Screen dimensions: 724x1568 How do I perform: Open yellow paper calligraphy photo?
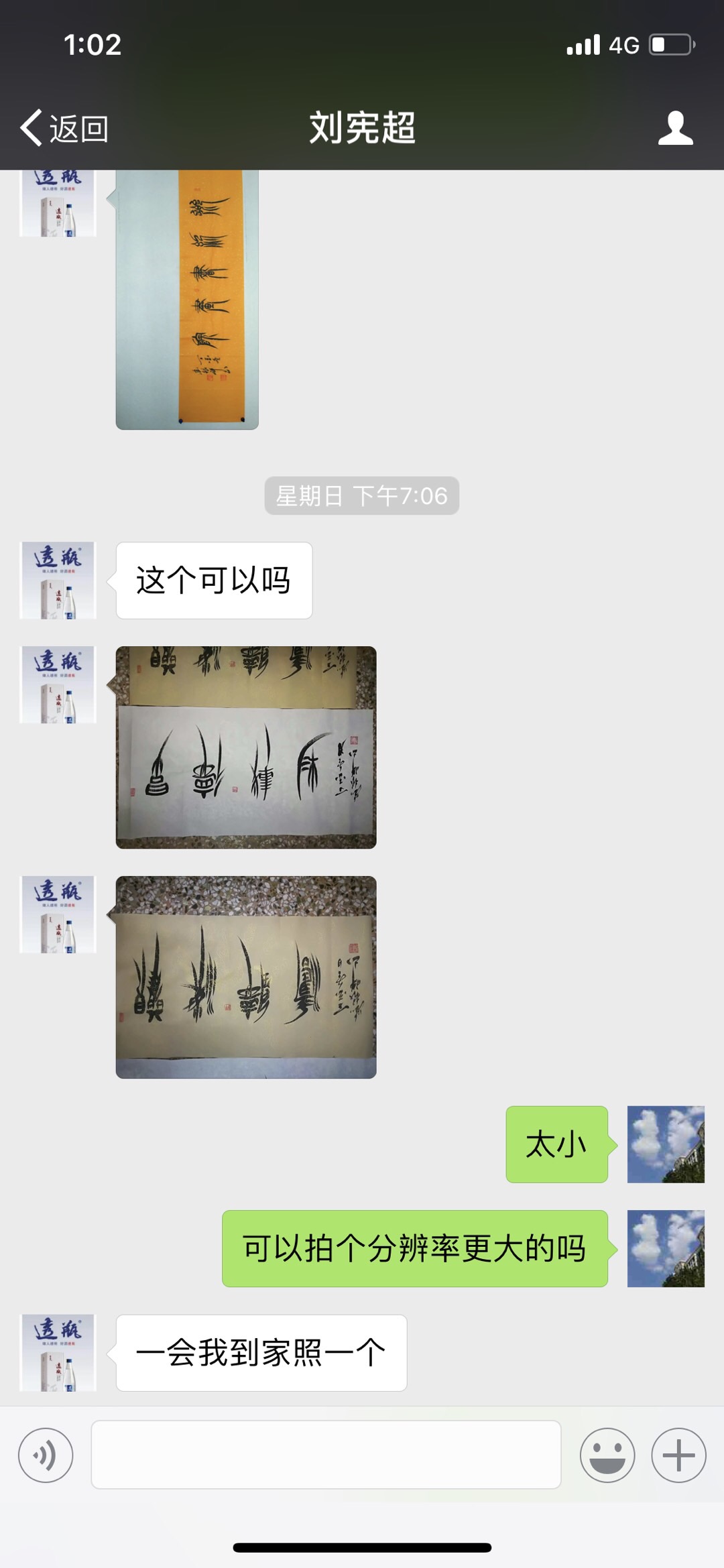coord(246,977)
